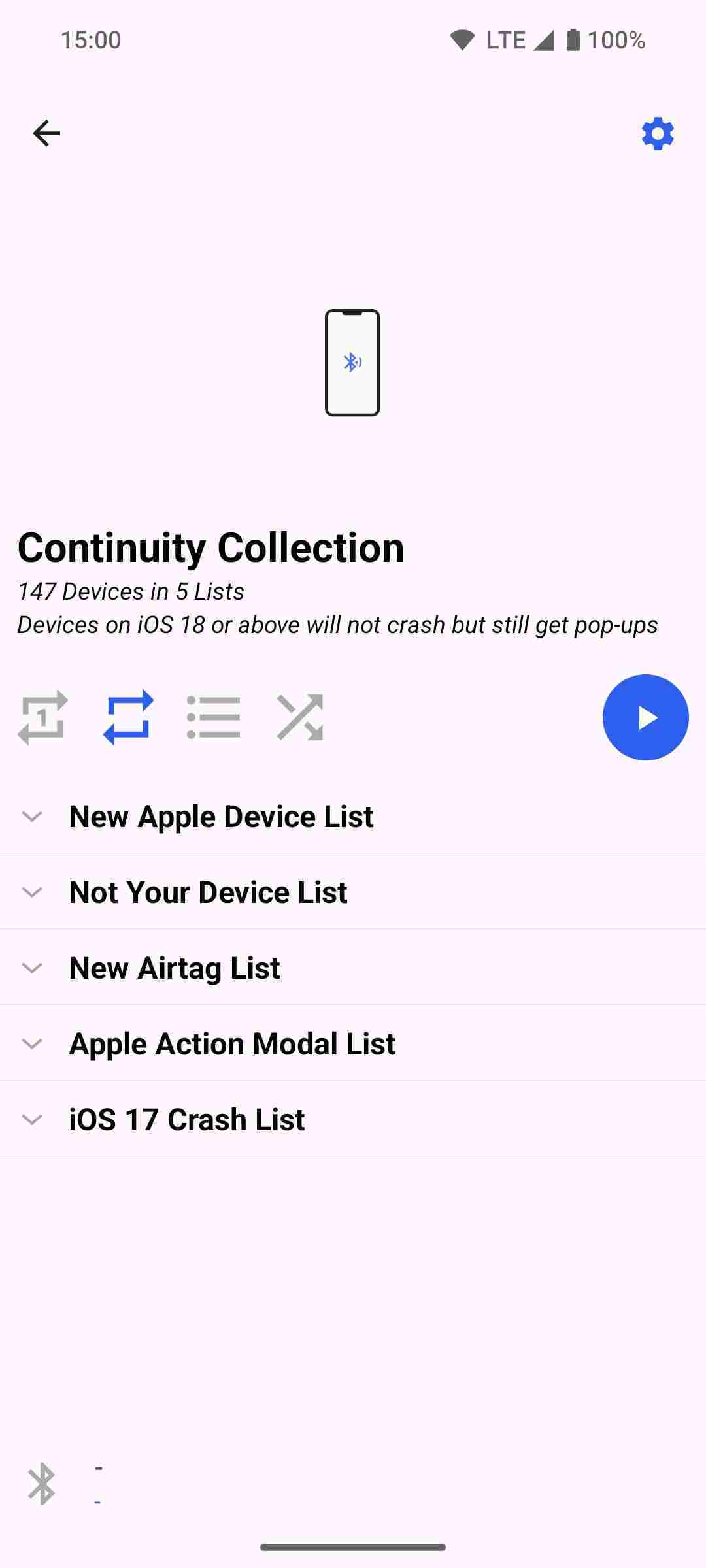Screen dimensions: 706x1568
Task: Open the Not Your Device List chevron
Action: tap(31, 892)
